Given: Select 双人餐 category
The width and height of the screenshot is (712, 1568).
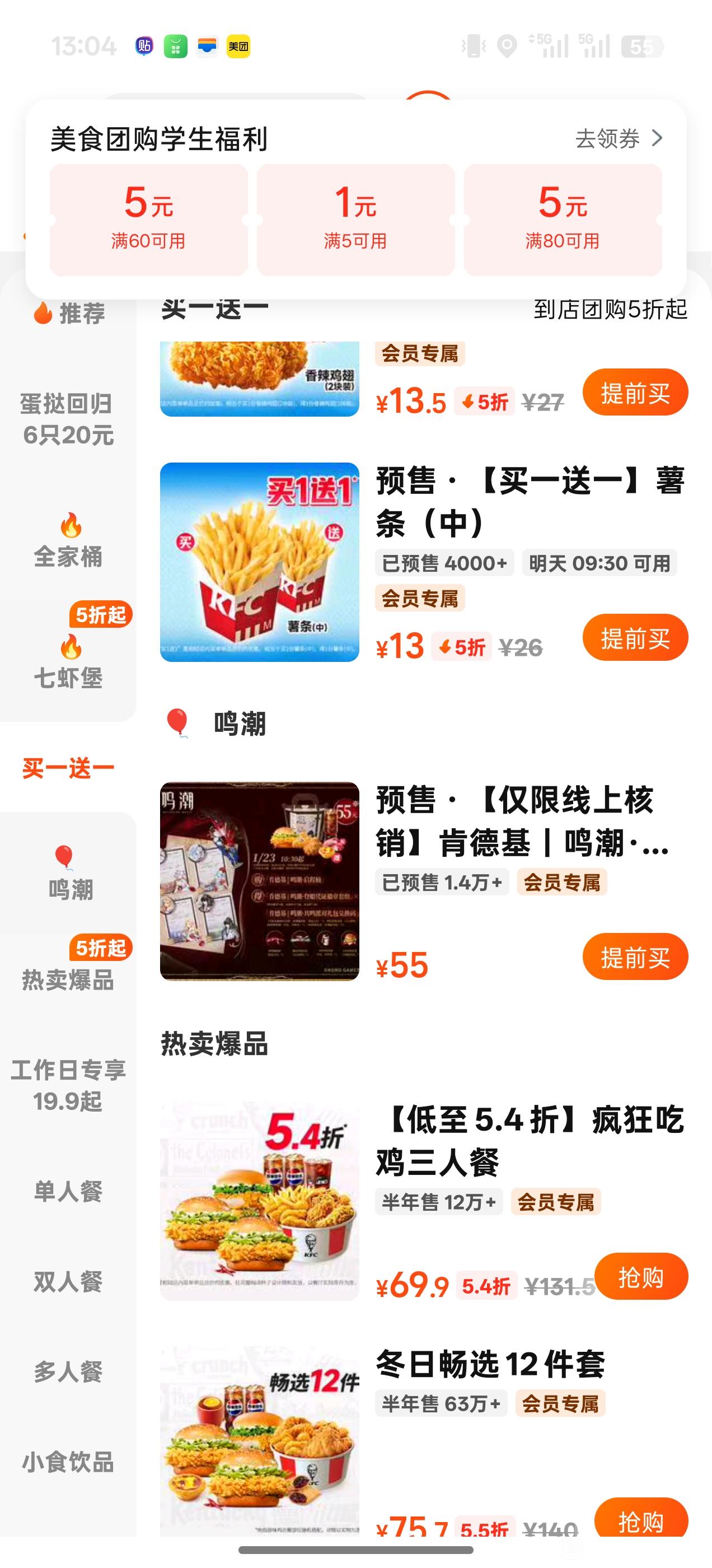Looking at the screenshot, I should 68,1281.
